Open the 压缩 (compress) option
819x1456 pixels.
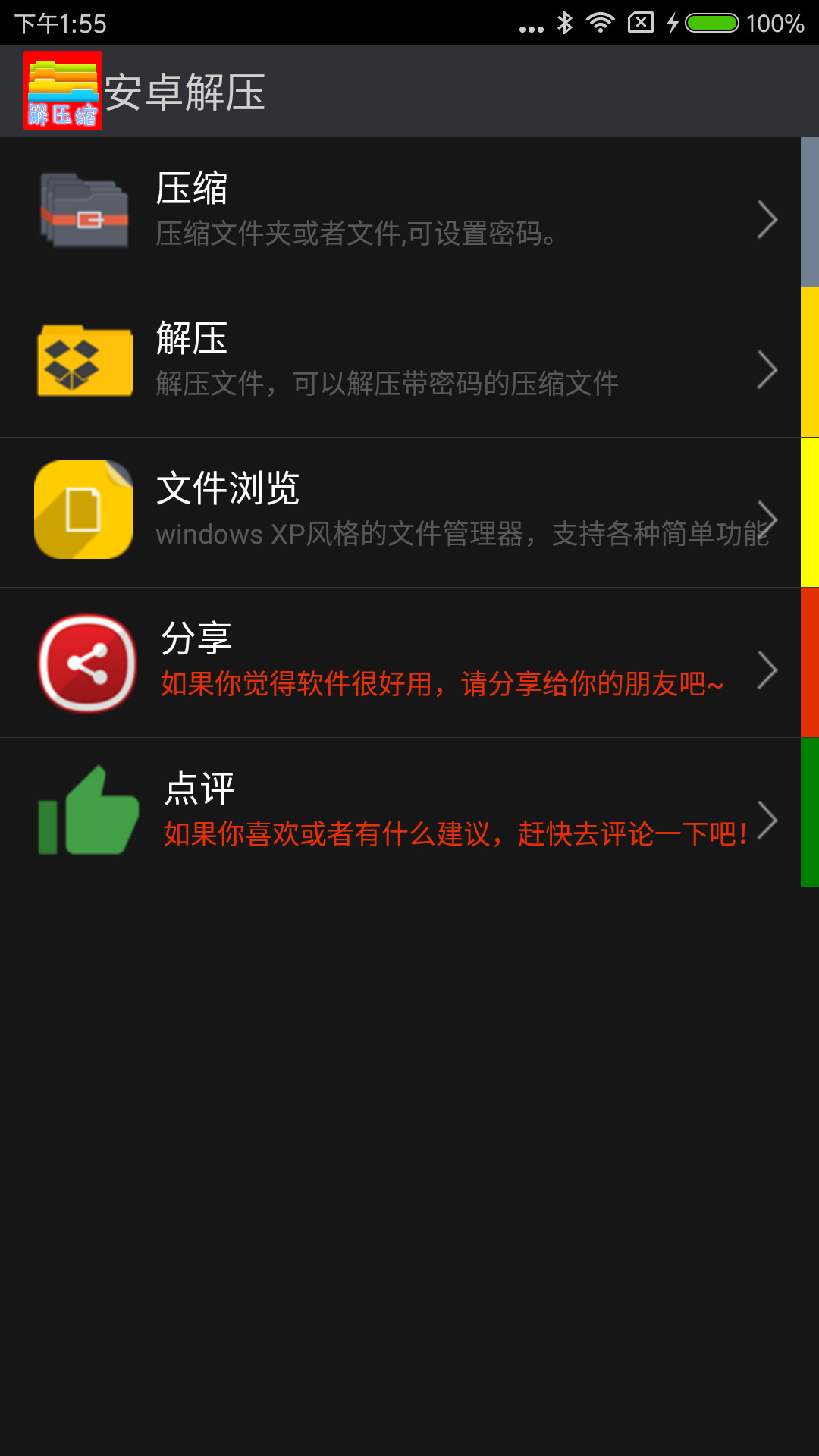400,212
